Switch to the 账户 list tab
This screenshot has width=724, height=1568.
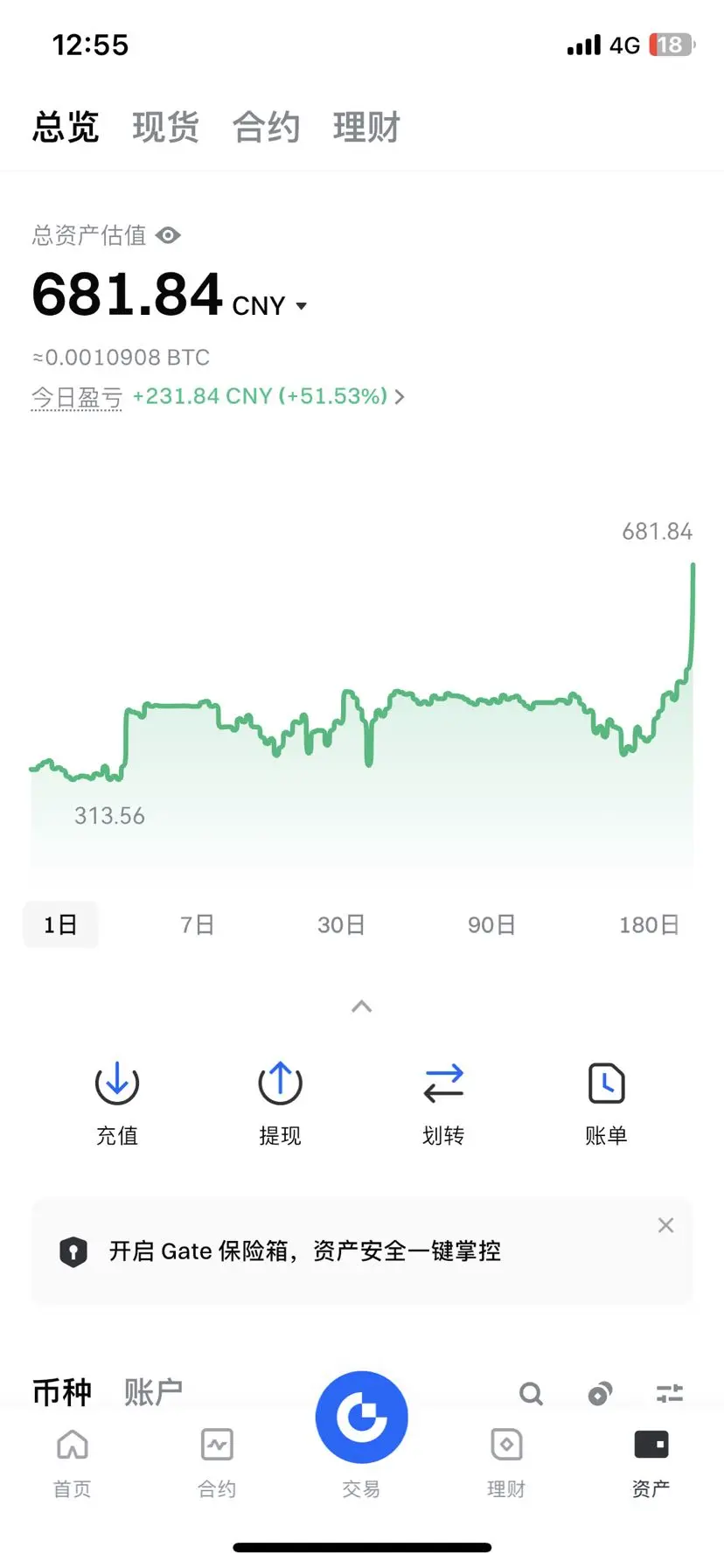pyautogui.click(x=153, y=1391)
